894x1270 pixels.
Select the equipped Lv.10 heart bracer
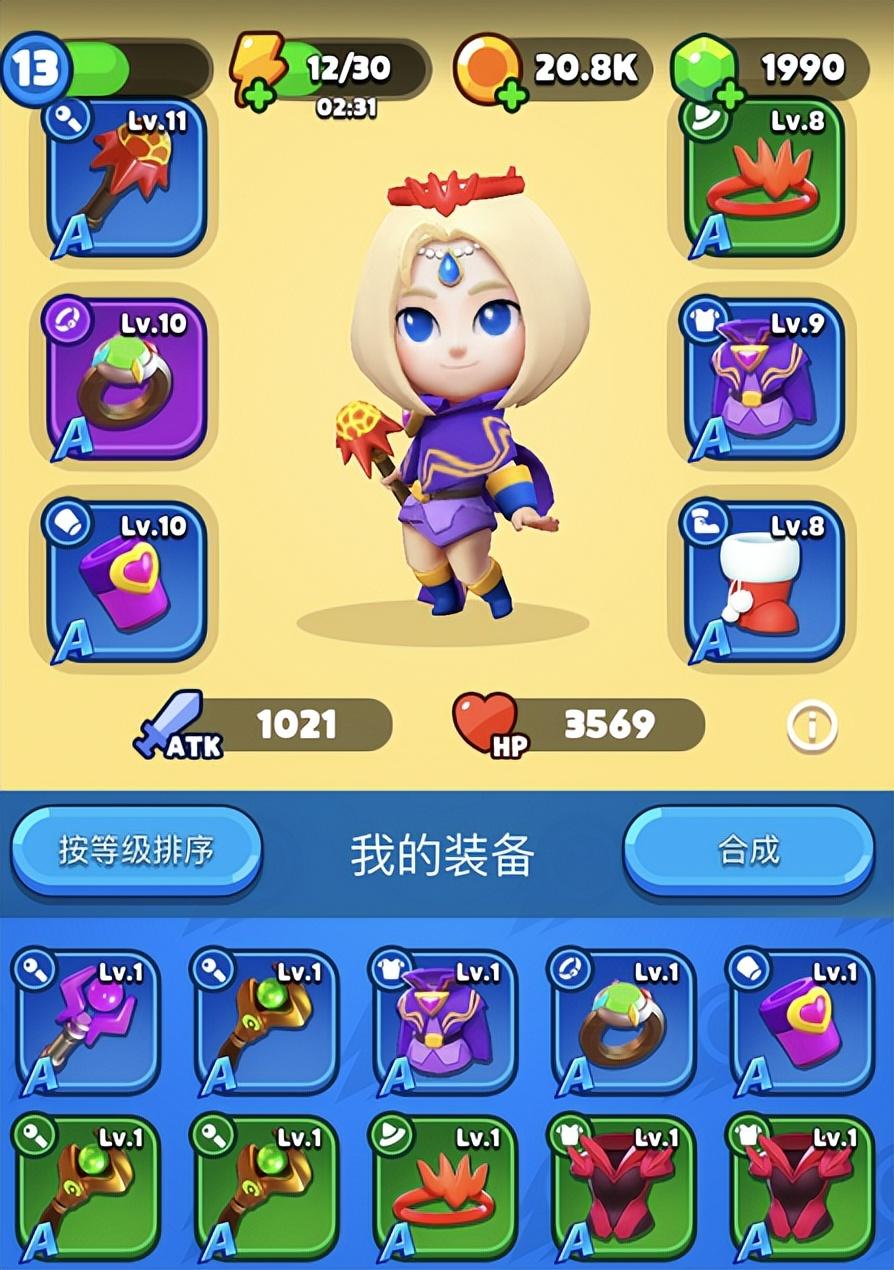tap(127, 581)
